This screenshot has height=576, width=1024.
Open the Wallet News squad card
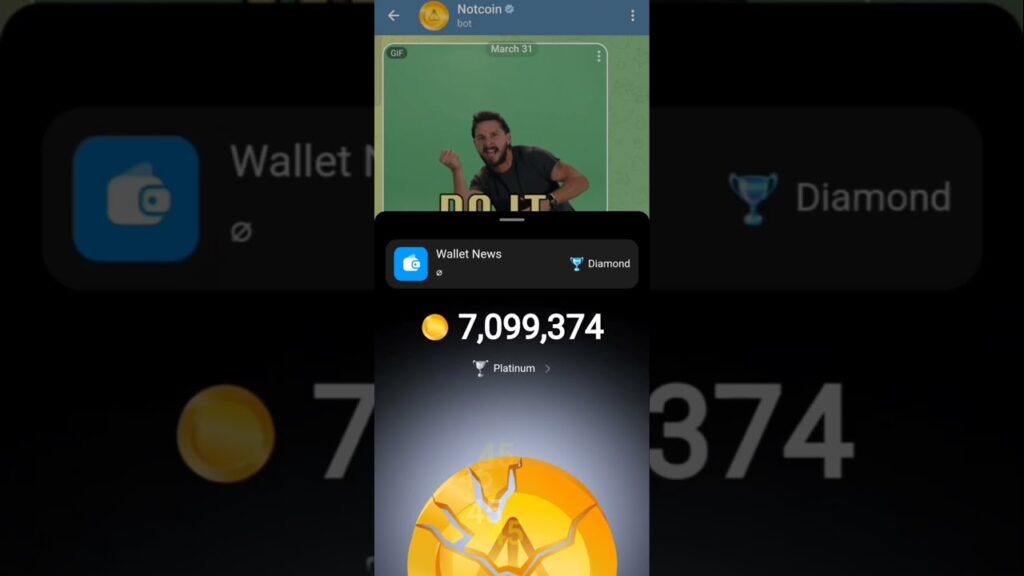(x=511, y=263)
